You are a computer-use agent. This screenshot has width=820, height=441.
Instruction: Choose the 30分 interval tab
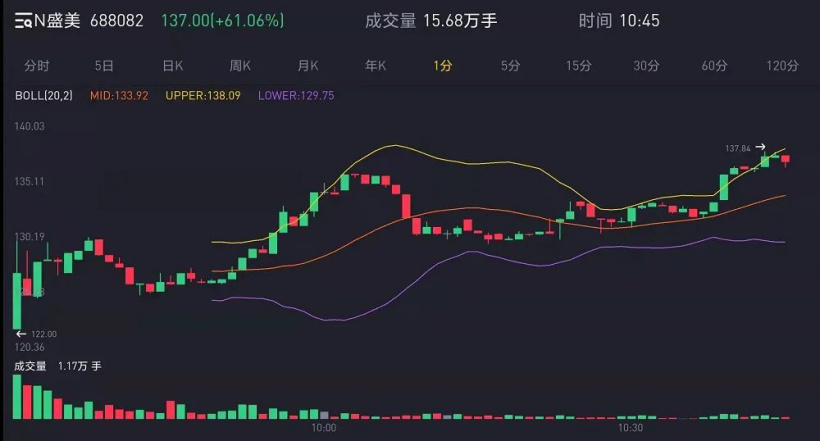click(x=646, y=66)
